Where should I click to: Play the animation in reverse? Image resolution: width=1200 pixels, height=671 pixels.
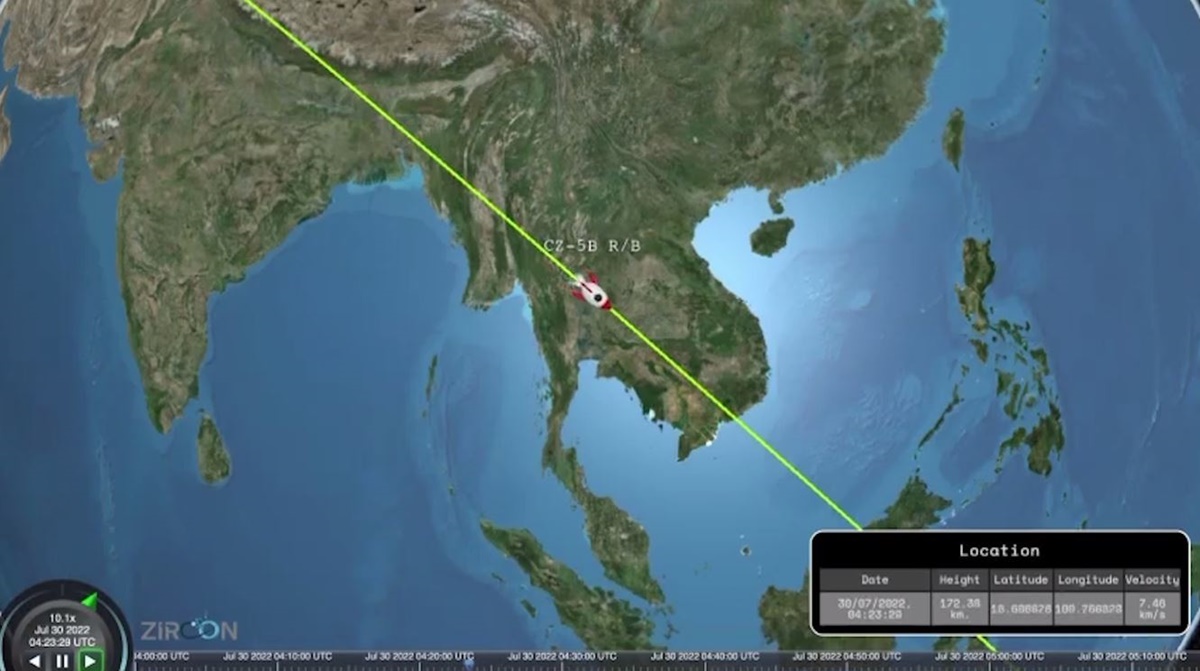click(x=35, y=661)
